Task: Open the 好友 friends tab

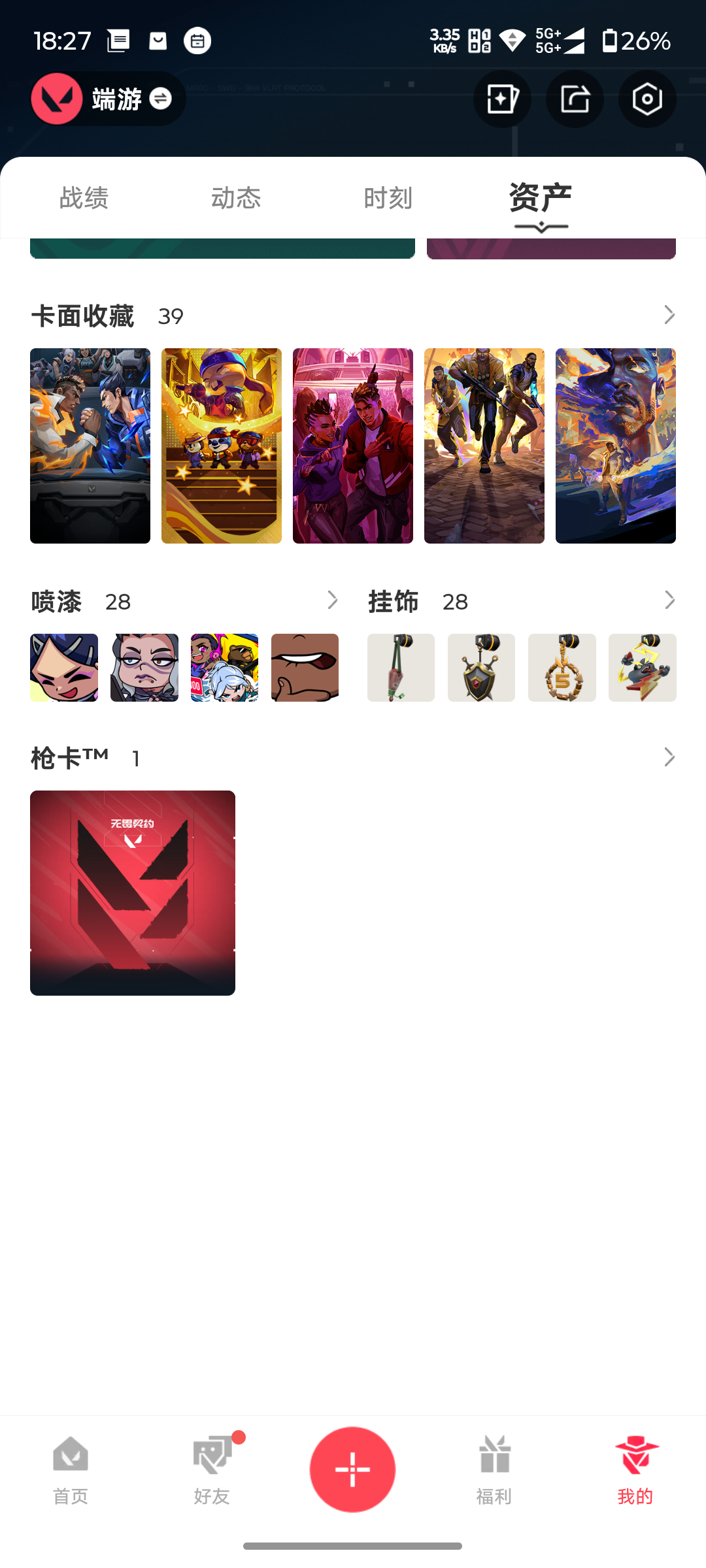Action: pos(212,1469)
